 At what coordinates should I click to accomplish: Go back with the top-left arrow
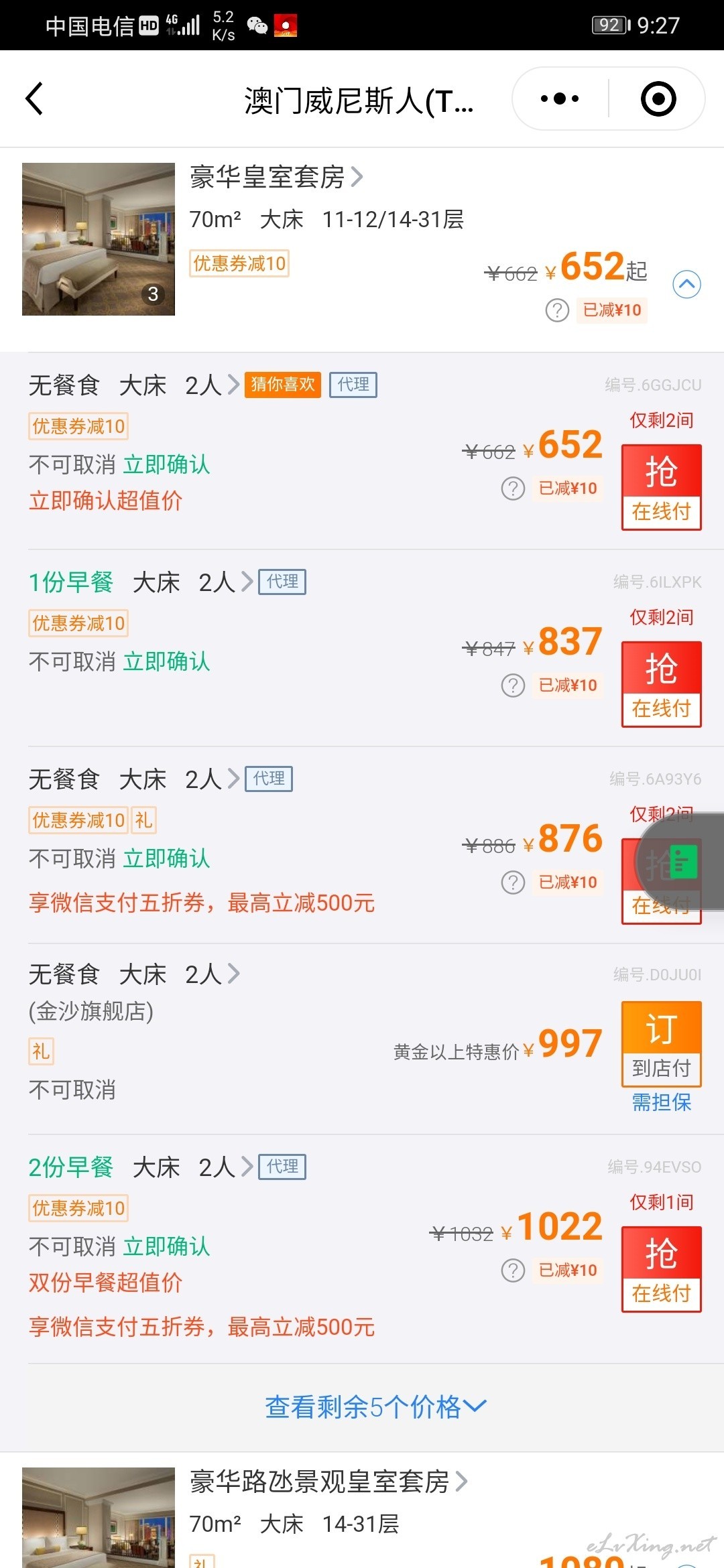[34, 99]
